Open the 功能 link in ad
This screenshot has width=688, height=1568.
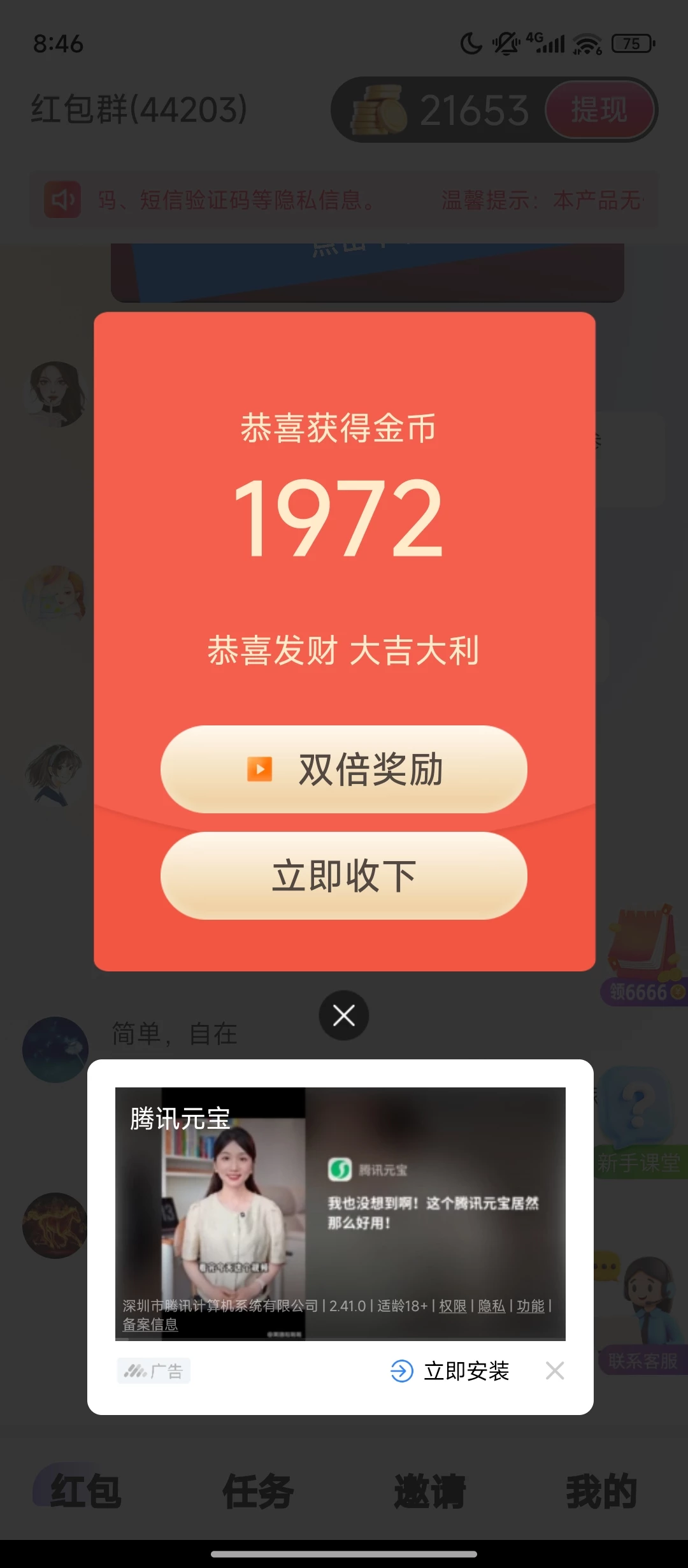click(531, 1306)
